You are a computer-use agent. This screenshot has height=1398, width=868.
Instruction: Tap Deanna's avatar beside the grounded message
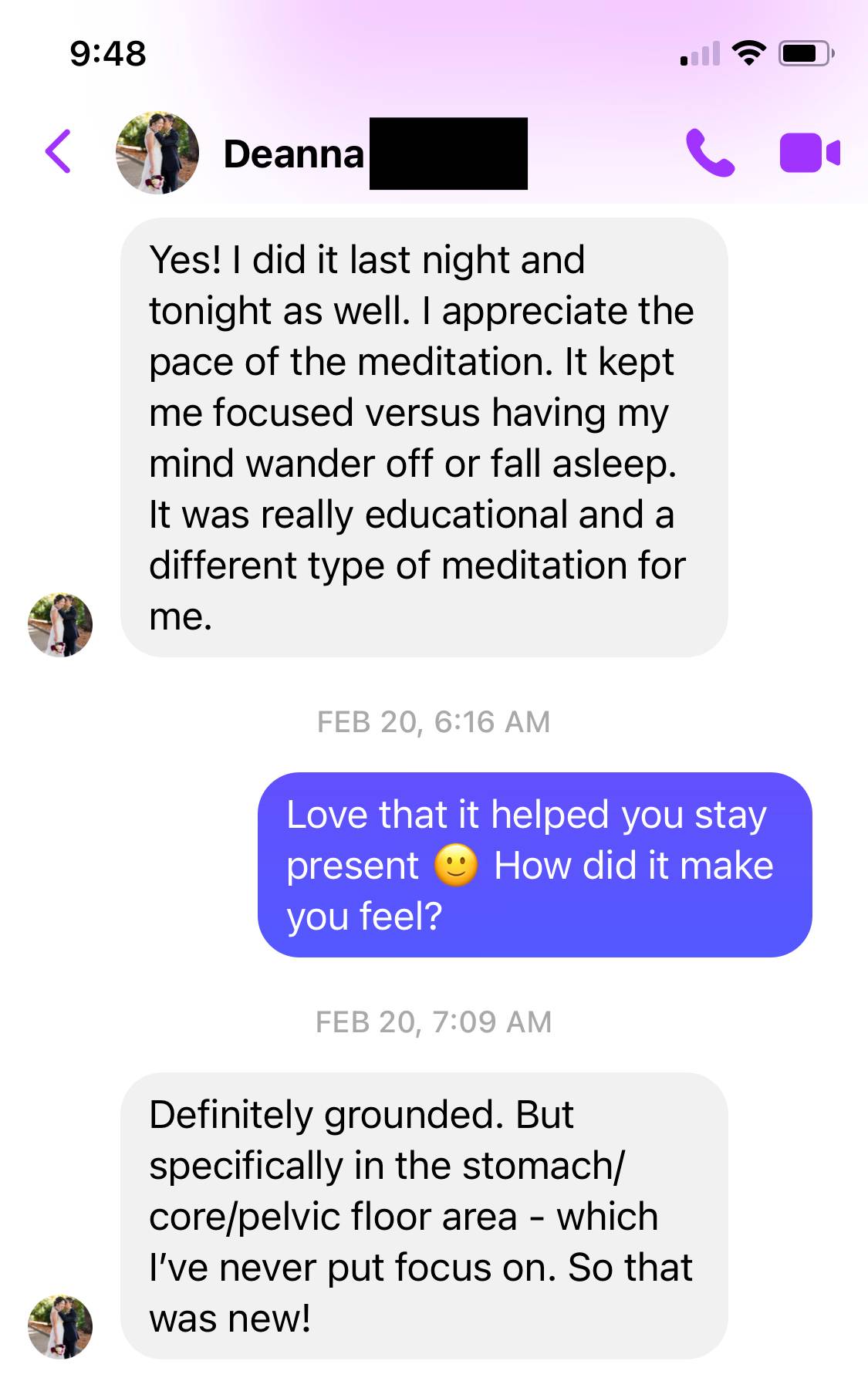[x=60, y=1326]
